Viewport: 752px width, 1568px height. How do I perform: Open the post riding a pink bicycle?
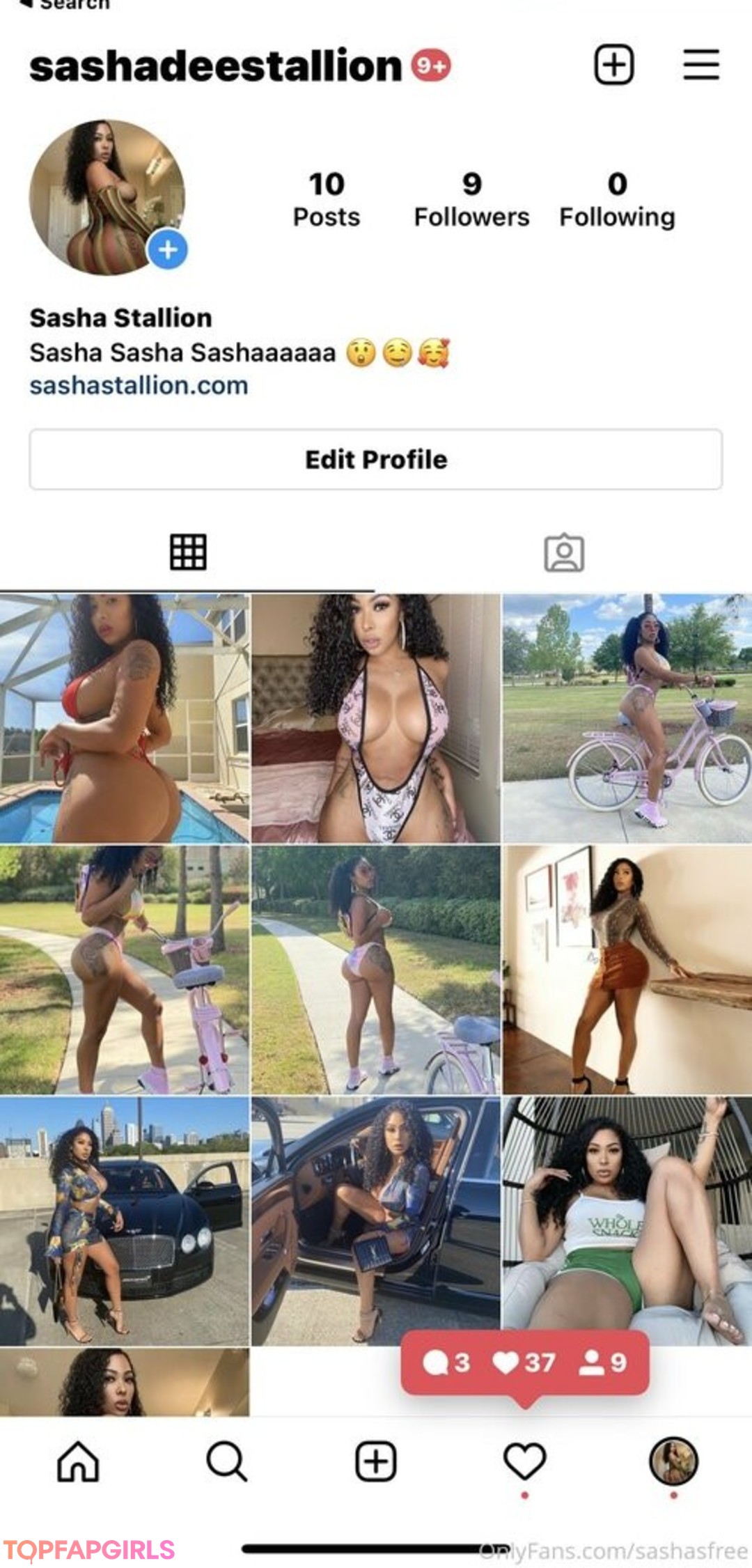coord(627,718)
